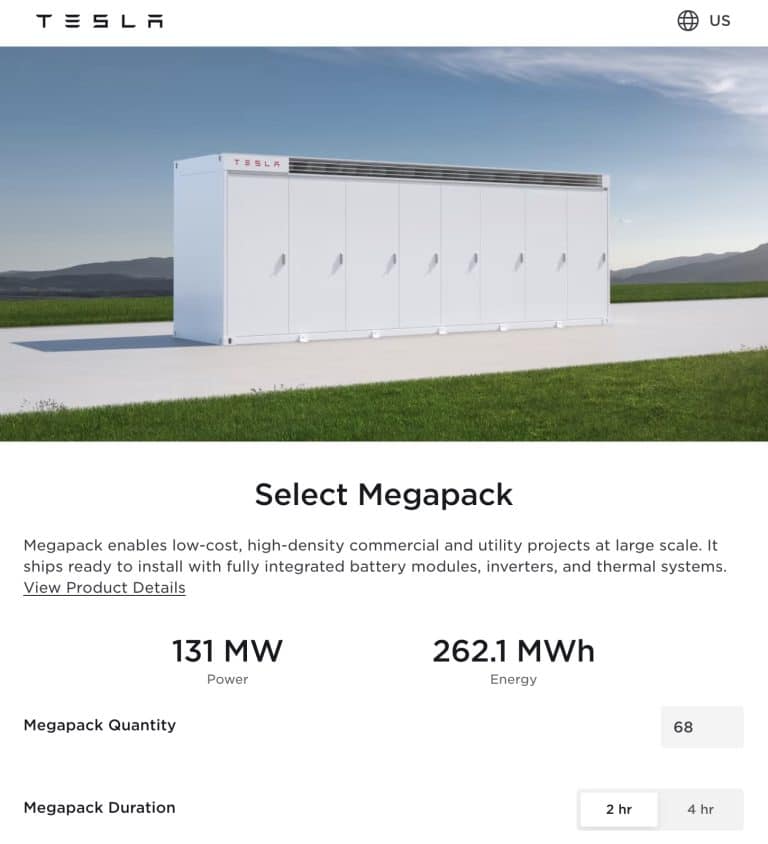Screen dimensions: 768x844
Task: Open the Tesla home logo
Action: pos(99,21)
